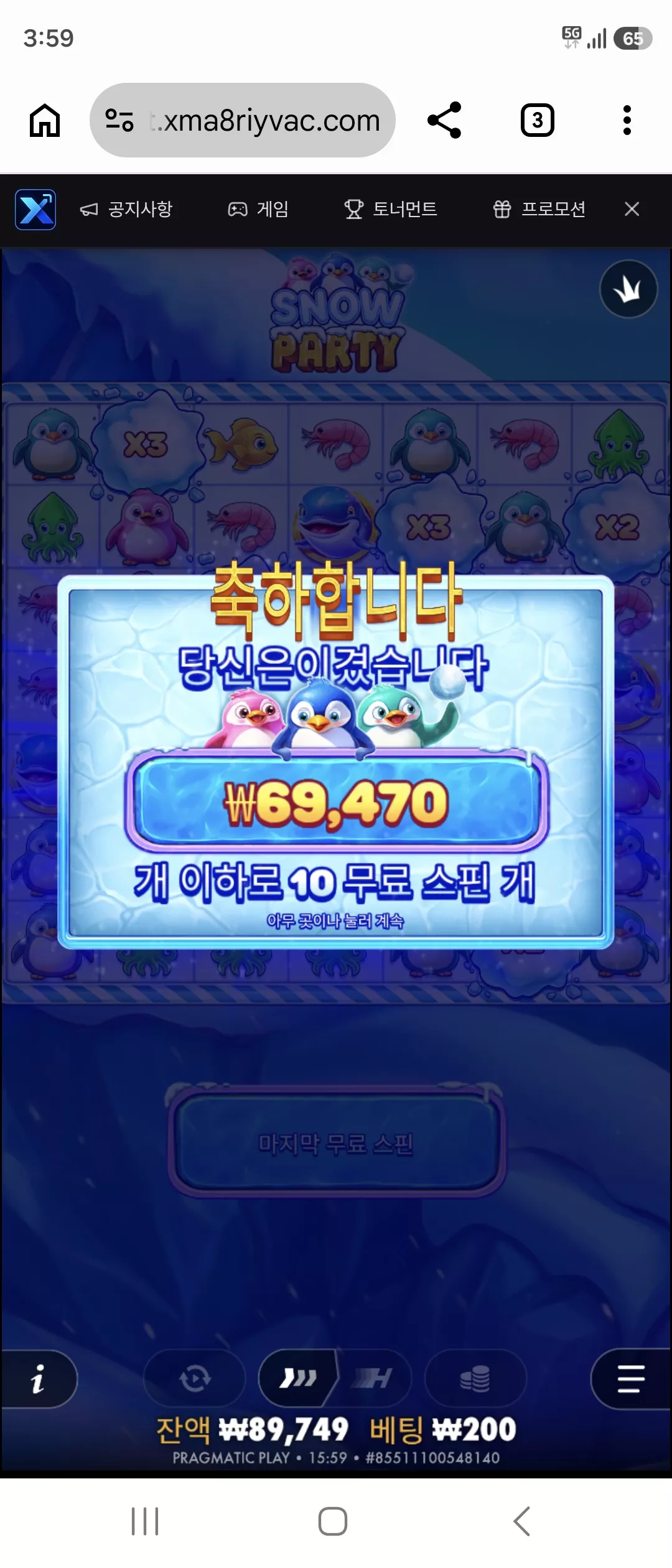
Task: Tap the blue X site logo
Action: [35, 210]
